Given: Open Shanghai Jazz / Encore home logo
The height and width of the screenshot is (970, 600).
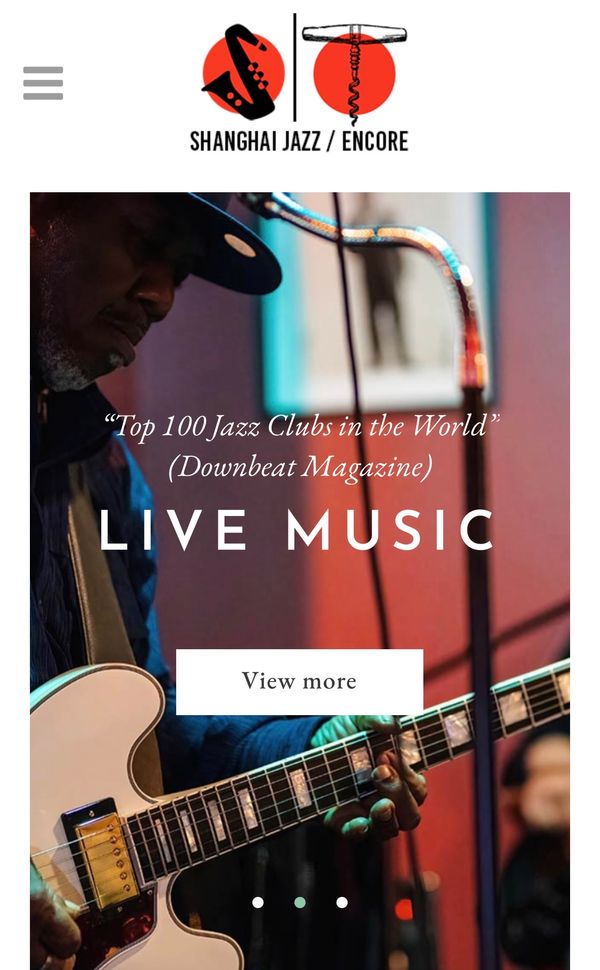Looking at the screenshot, I should point(300,85).
